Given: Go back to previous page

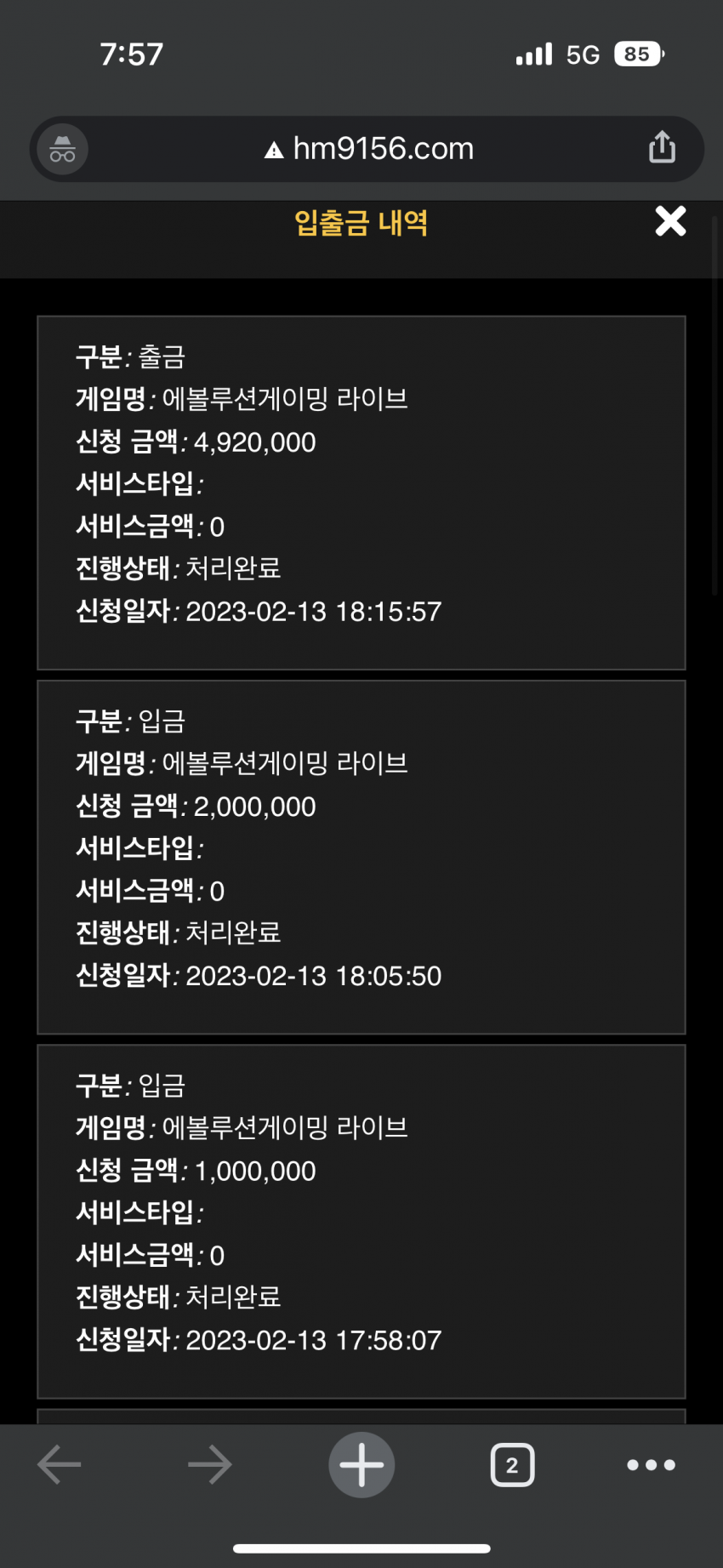Looking at the screenshot, I should tap(60, 1464).
